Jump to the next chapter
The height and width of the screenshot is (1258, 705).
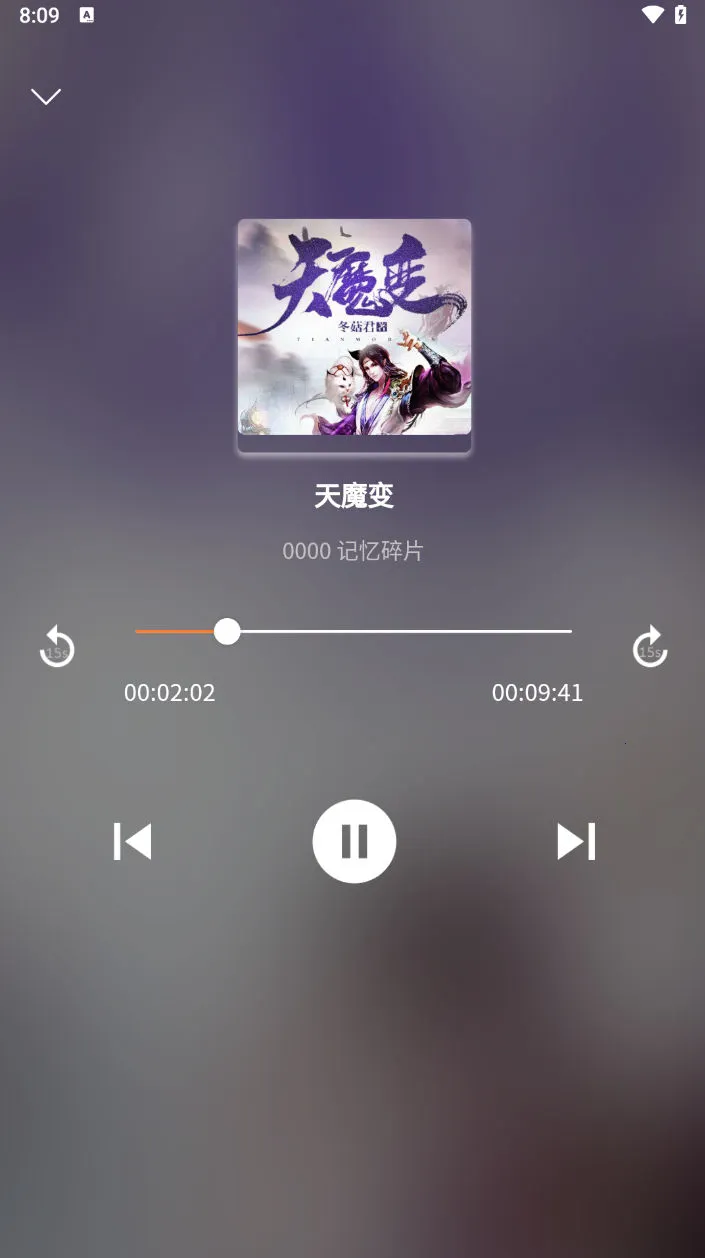[576, 841]
